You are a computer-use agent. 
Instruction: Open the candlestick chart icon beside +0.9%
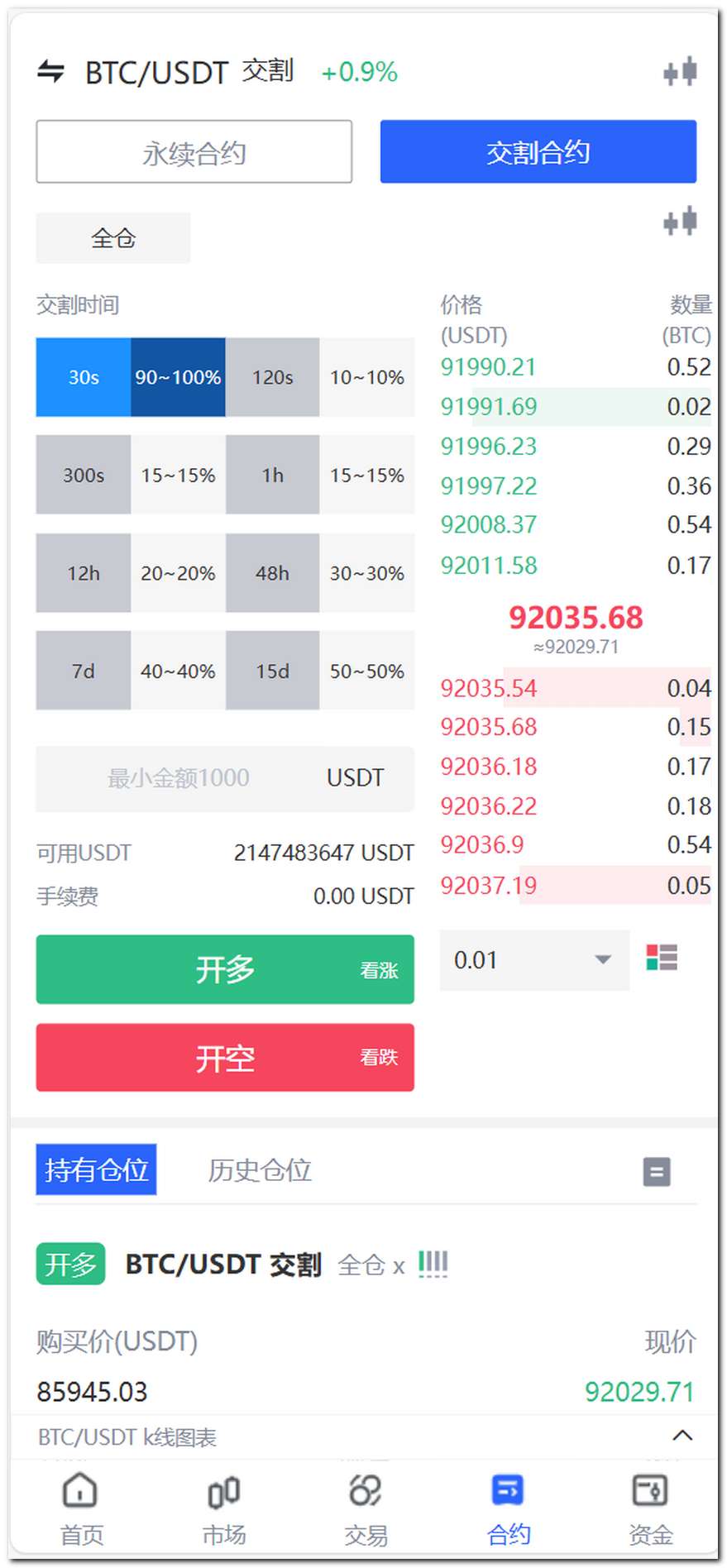coord(680,72)
